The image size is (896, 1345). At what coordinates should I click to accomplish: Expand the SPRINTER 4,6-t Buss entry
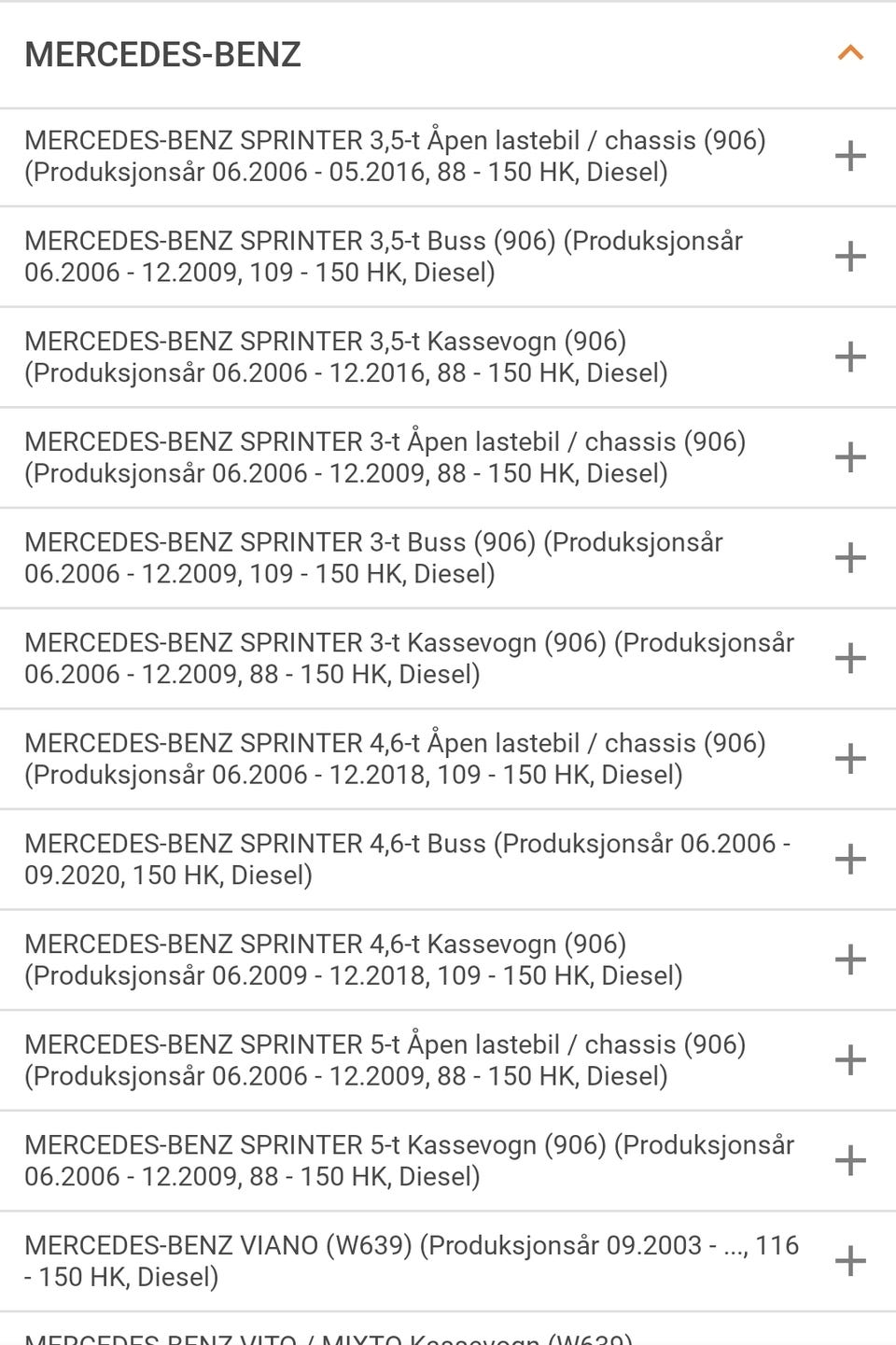[850, 859]
